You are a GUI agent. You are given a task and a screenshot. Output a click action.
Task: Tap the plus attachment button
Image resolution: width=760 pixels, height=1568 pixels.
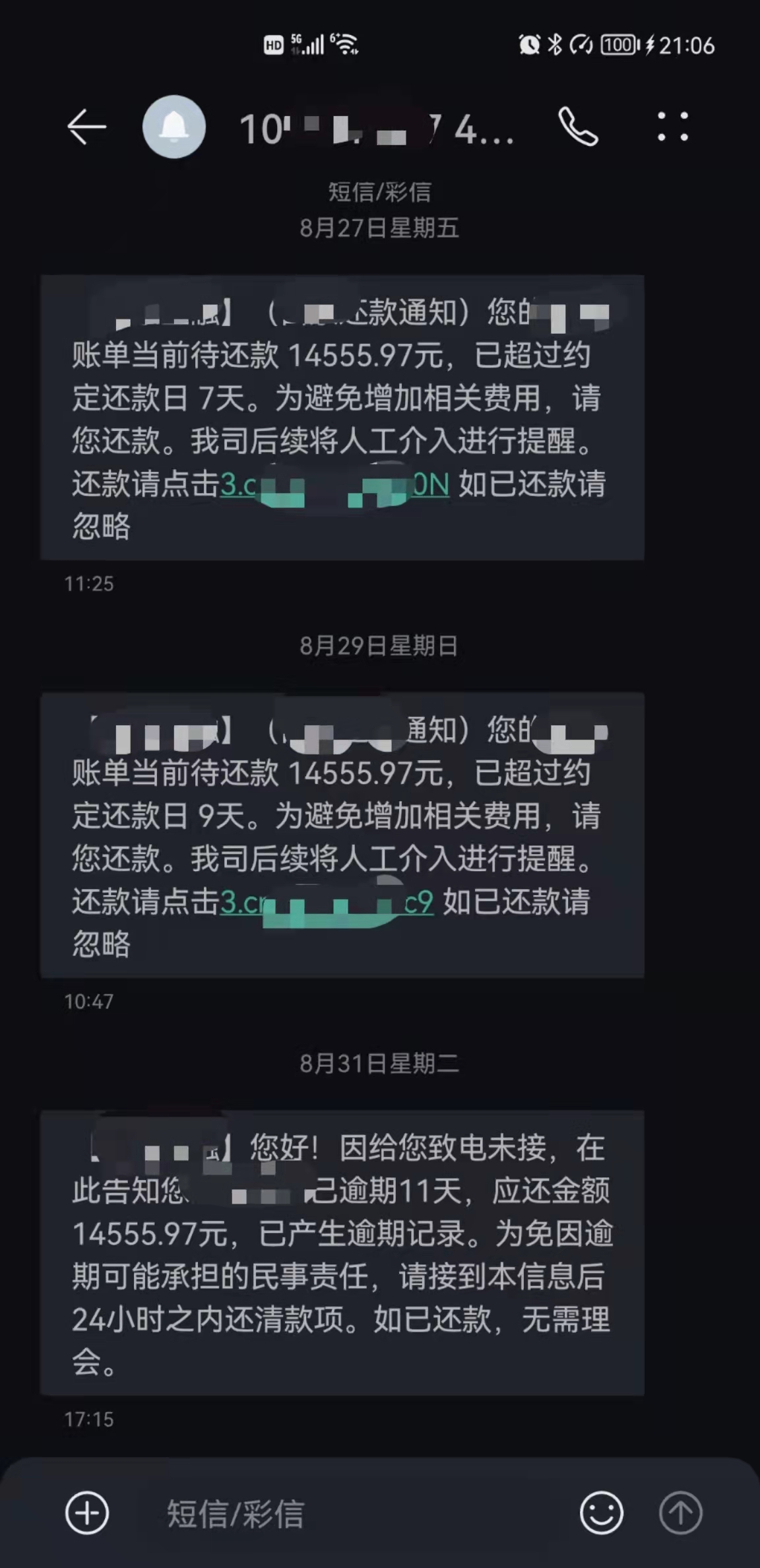(x=86, y=1513)
